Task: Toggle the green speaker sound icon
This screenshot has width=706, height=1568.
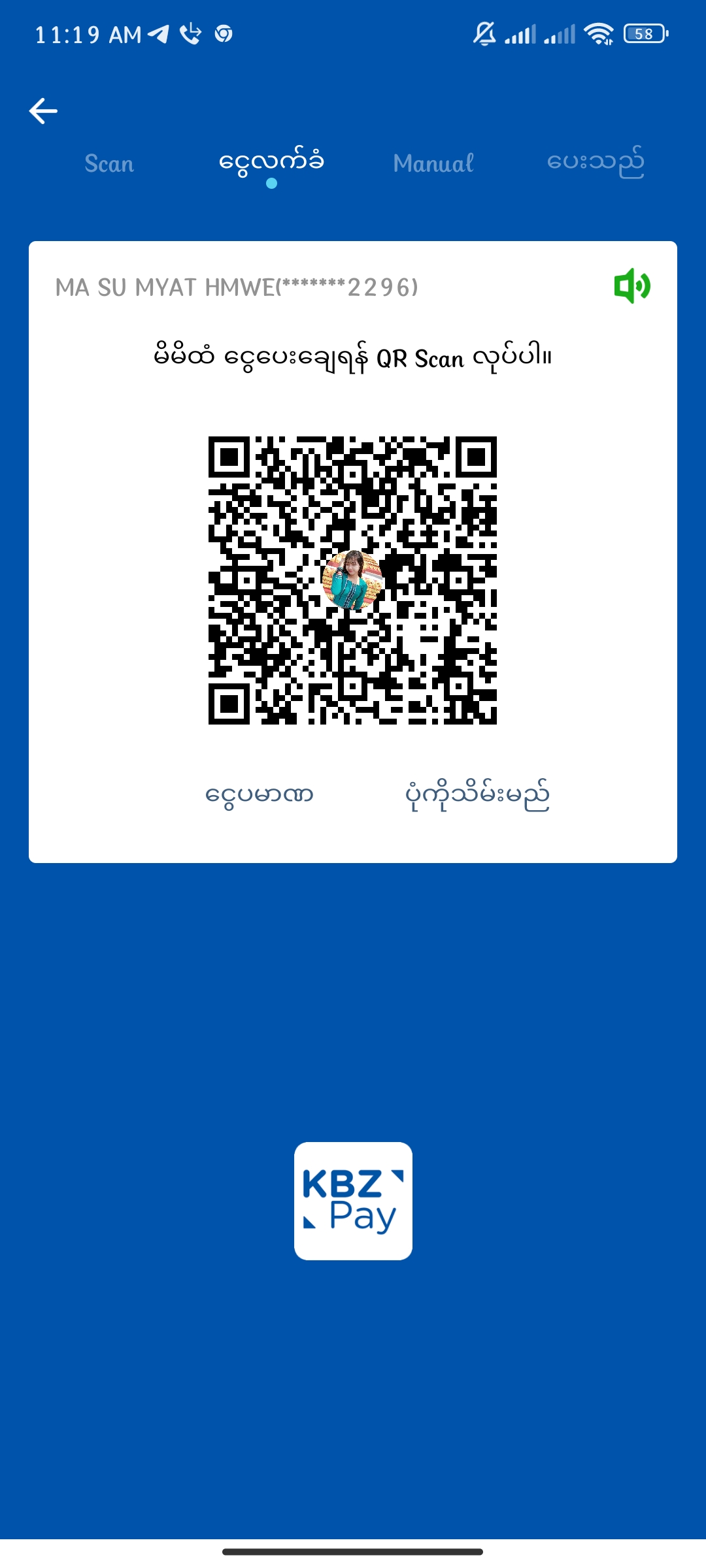Action: coord(631,286)
